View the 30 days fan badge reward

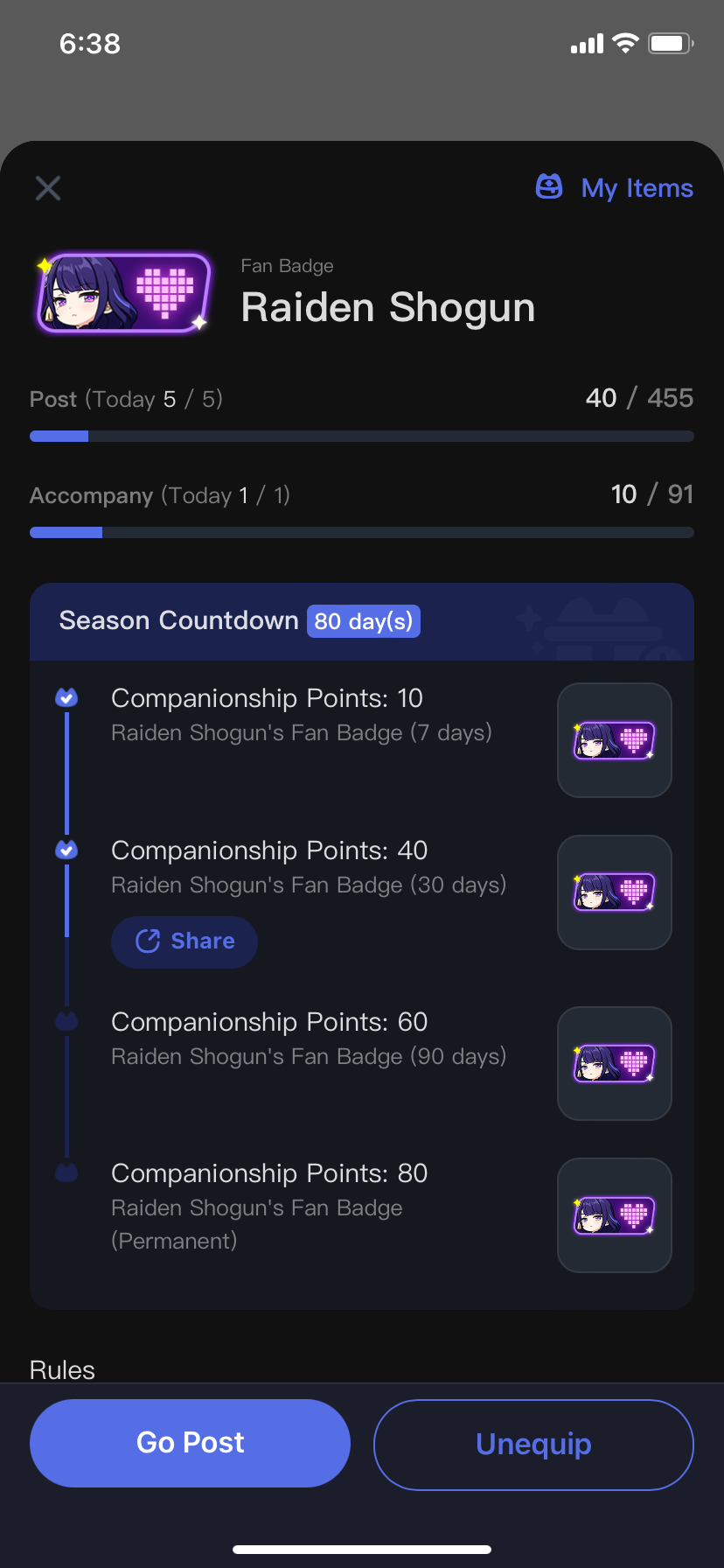coord(614,892)
